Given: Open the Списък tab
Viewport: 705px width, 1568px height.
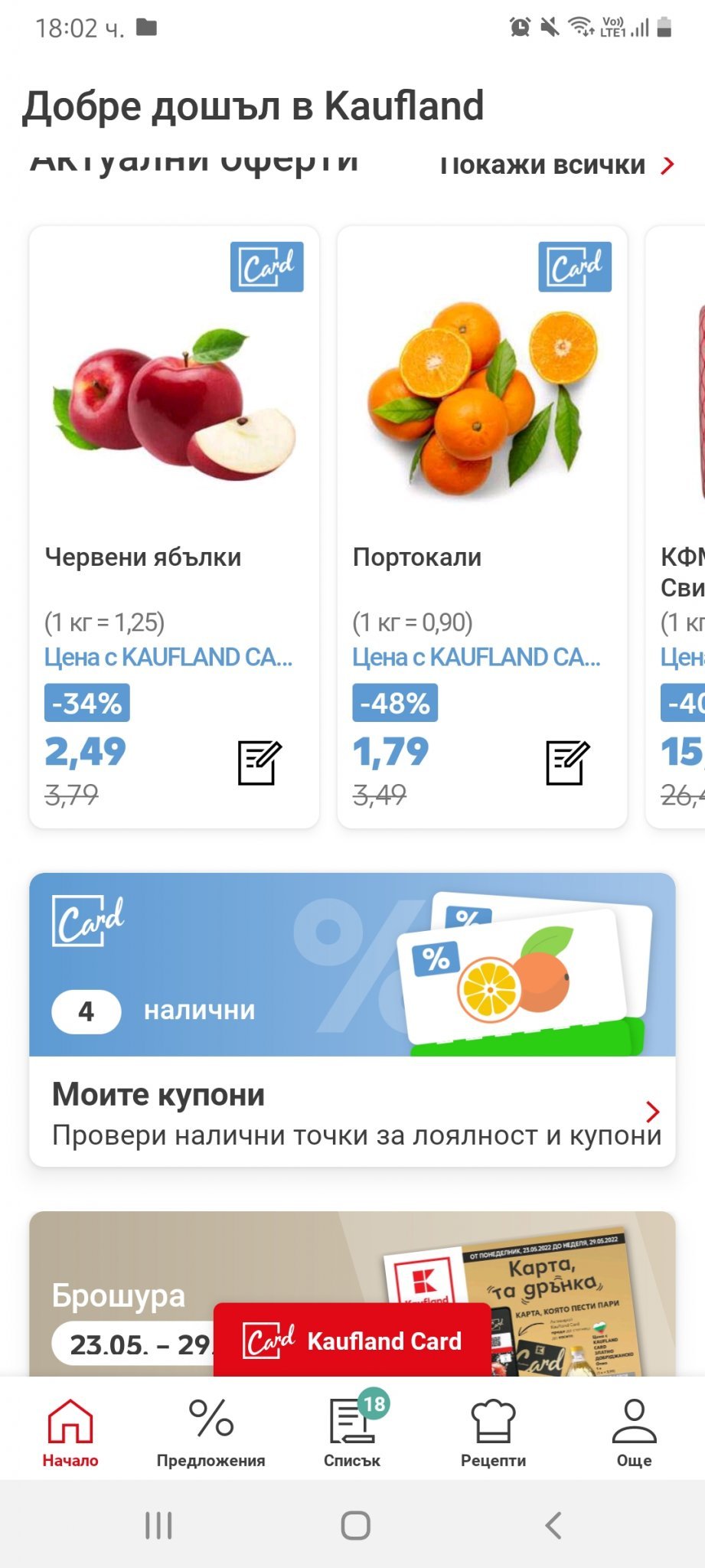Looking at the screenshot, I should (x=352, y=1432).
